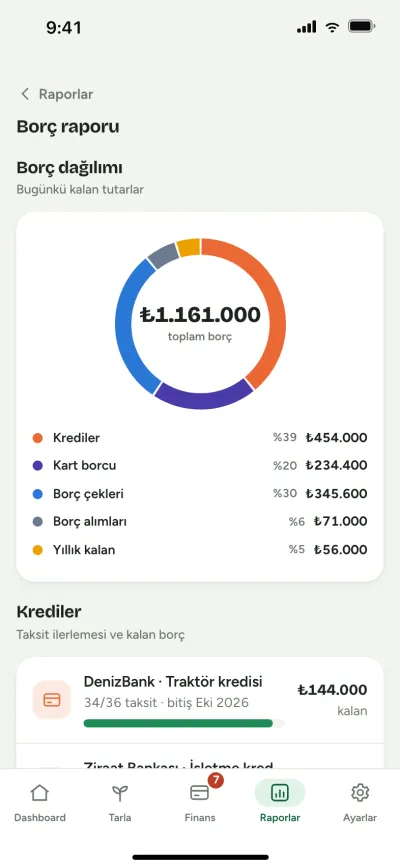Tap the Borç alımları legend row
This screenshot has height=868, width=400.
click(x=200, y=521)
